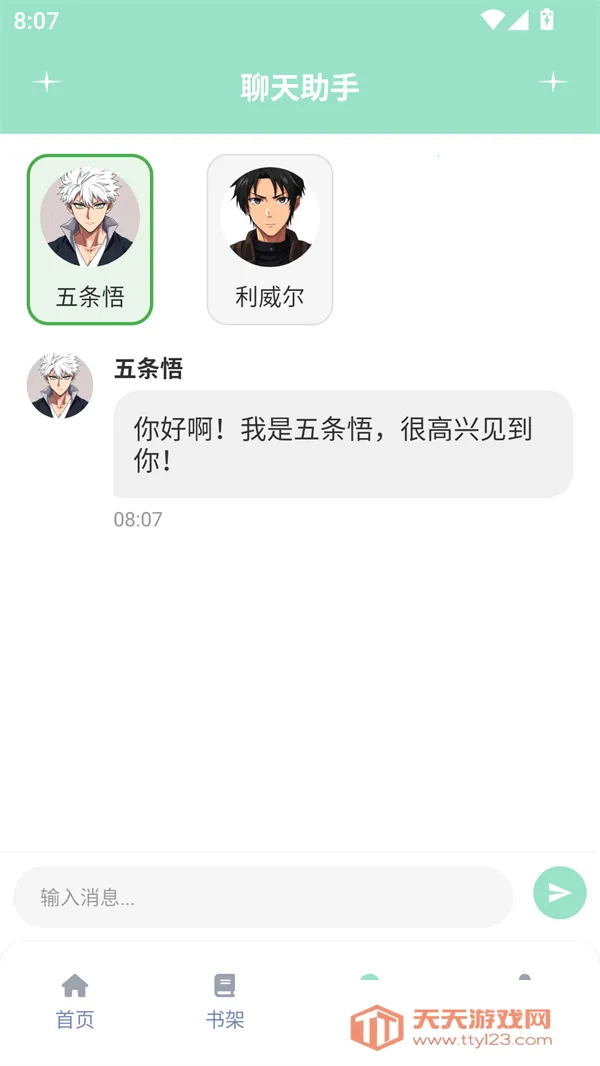Tap the 输入消息 text field

coord(262,897)
